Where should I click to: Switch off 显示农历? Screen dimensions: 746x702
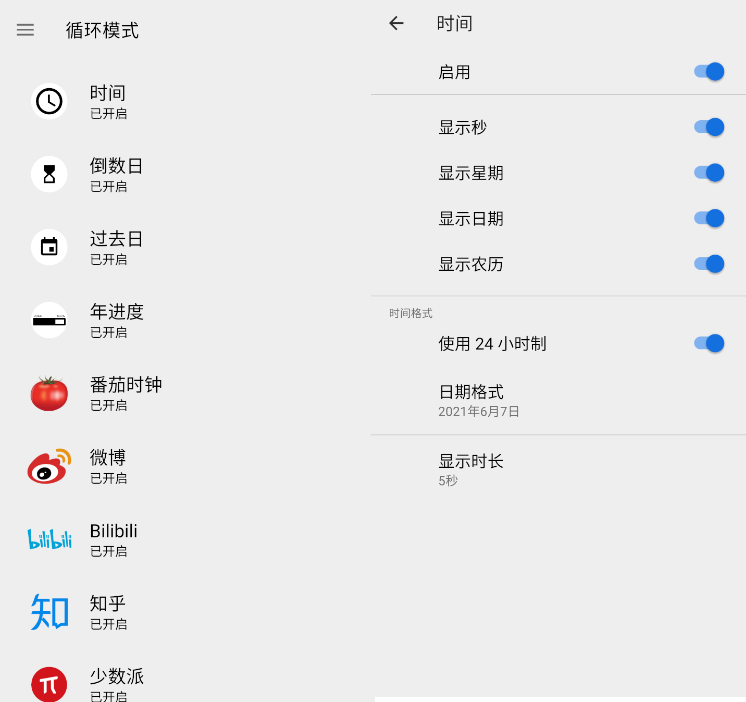(710, 264)
